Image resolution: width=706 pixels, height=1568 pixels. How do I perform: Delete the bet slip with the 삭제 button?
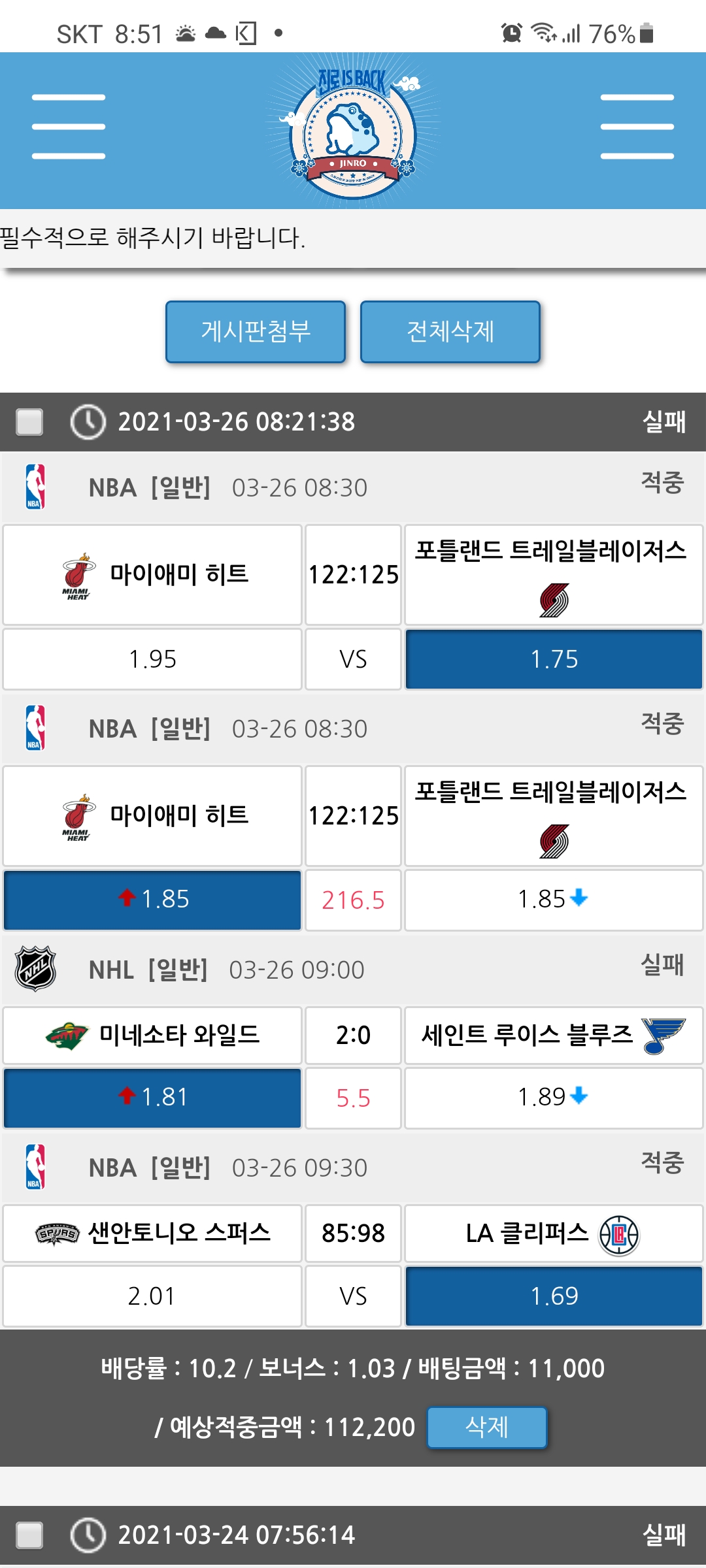point(486,1427)
